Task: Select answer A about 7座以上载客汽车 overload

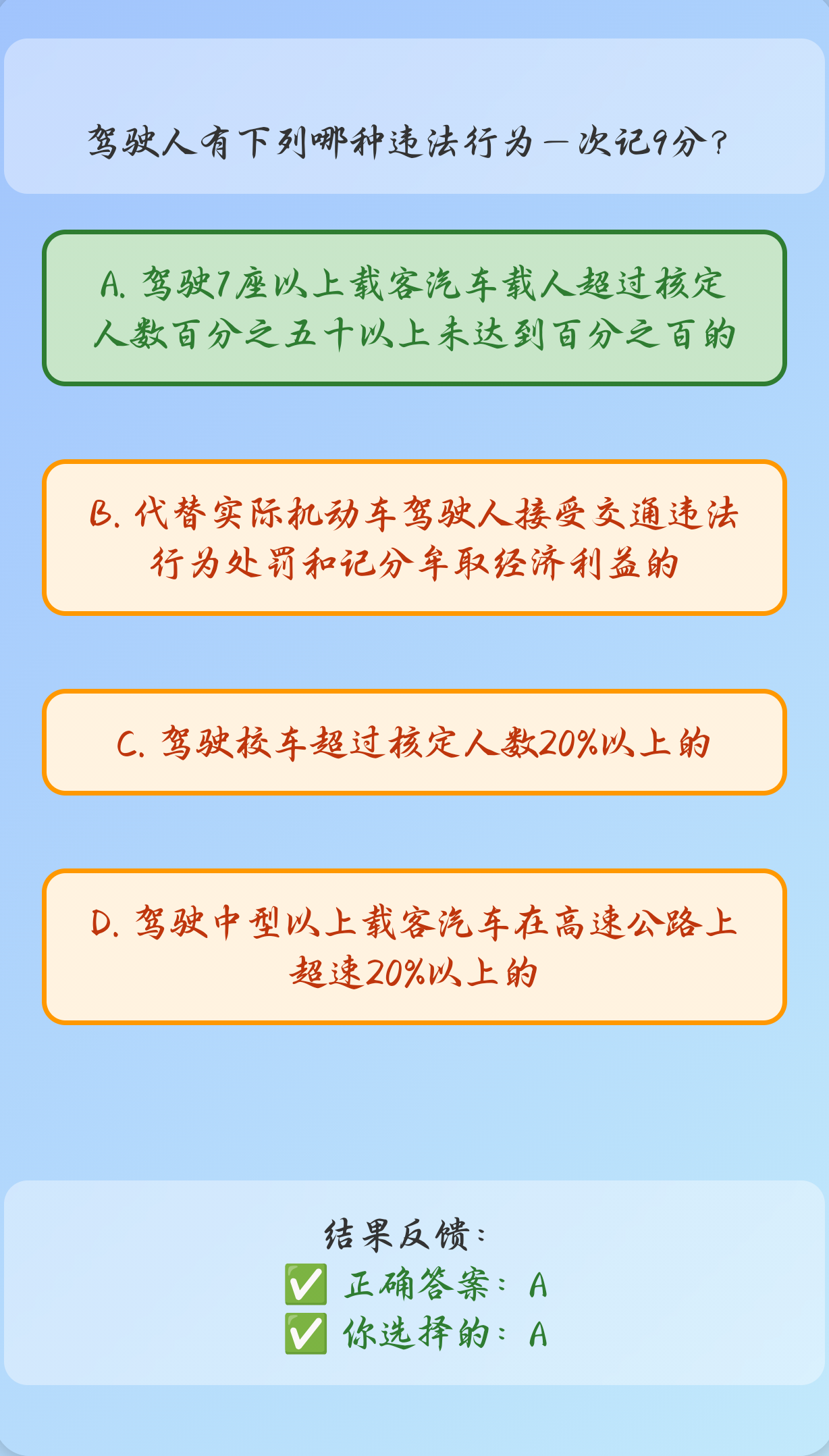Action: (414, 308)
